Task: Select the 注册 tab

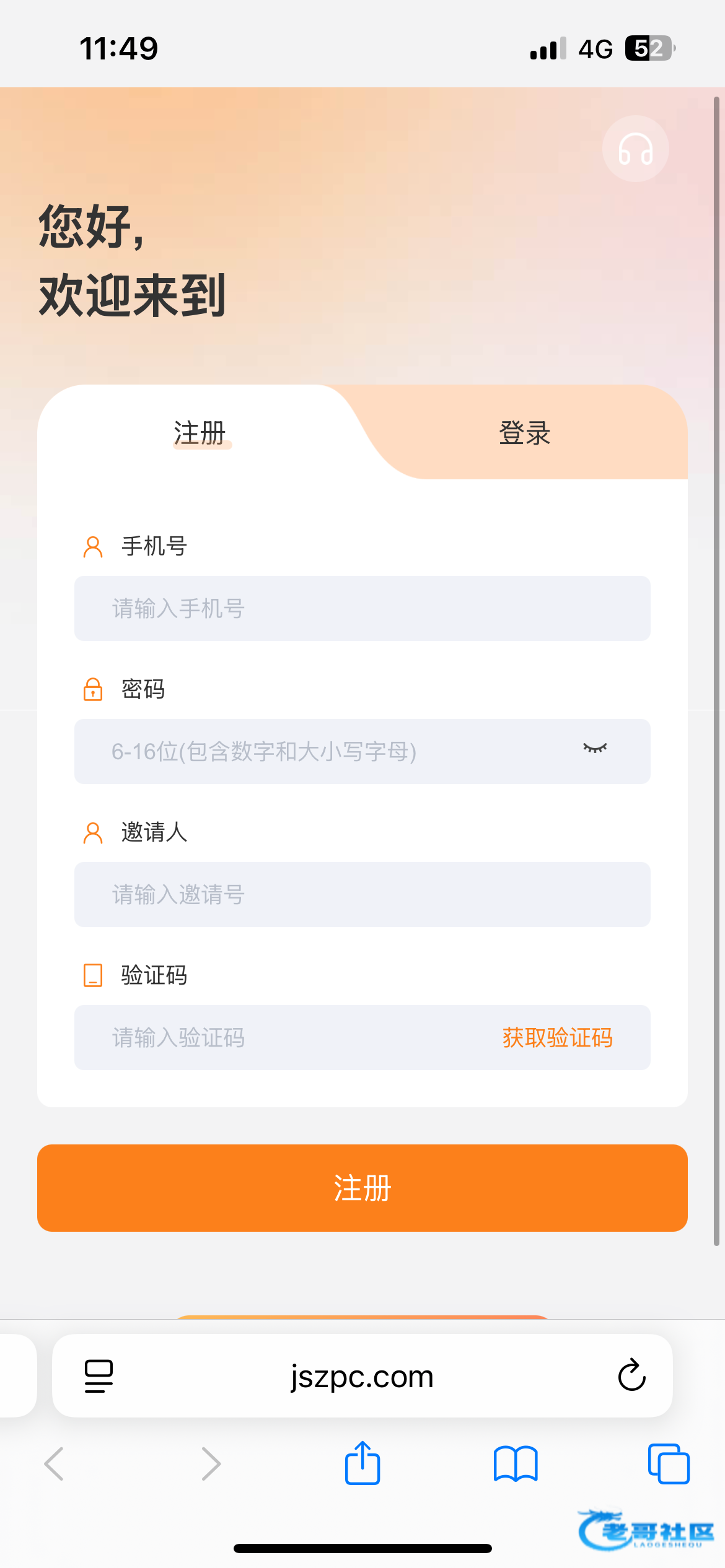Action: pyautogui.click(x=200, y=433)
